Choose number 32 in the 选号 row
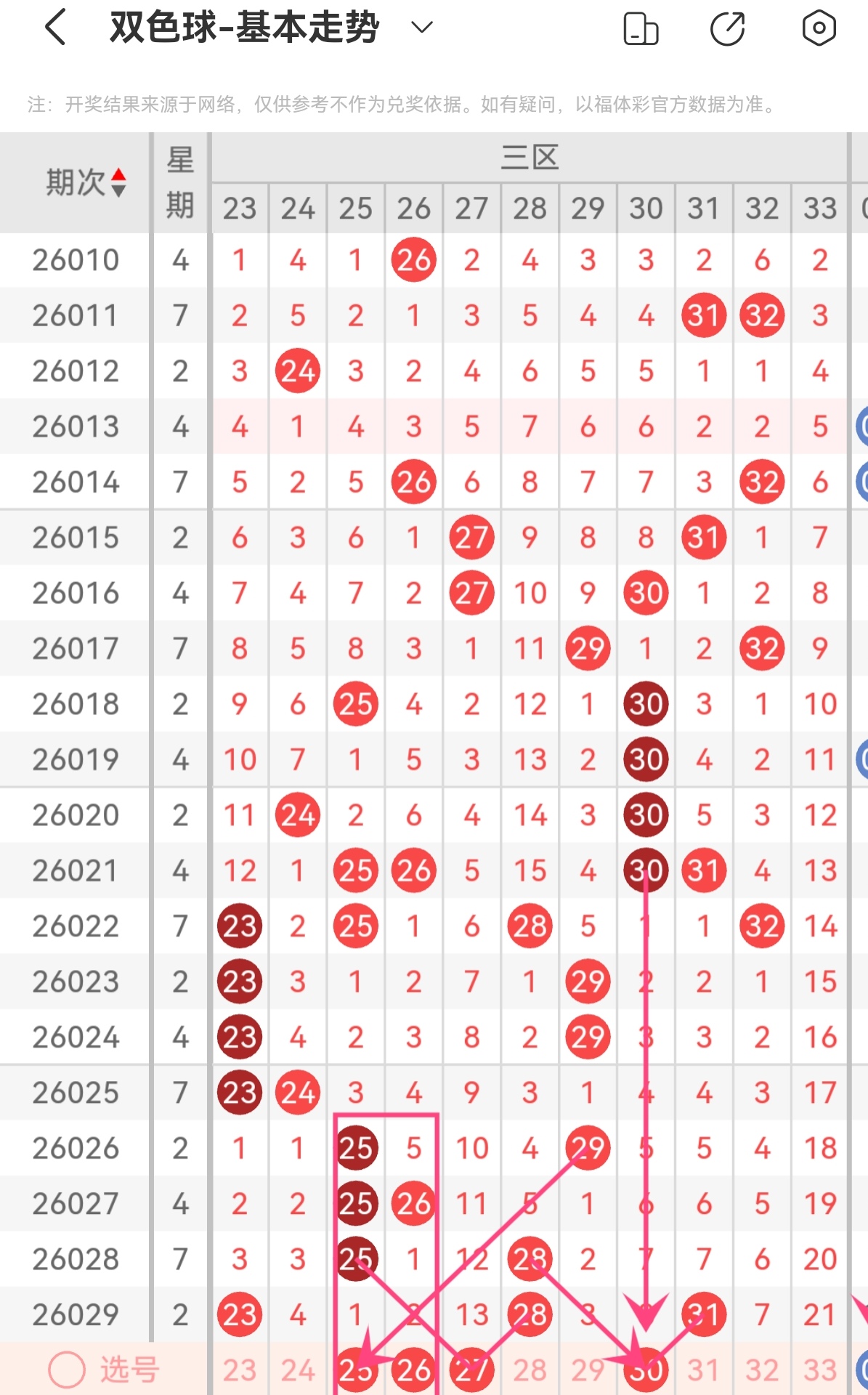Image resolution: width=868 pixels, height=1395 pixels. (x=762, y=1370)
